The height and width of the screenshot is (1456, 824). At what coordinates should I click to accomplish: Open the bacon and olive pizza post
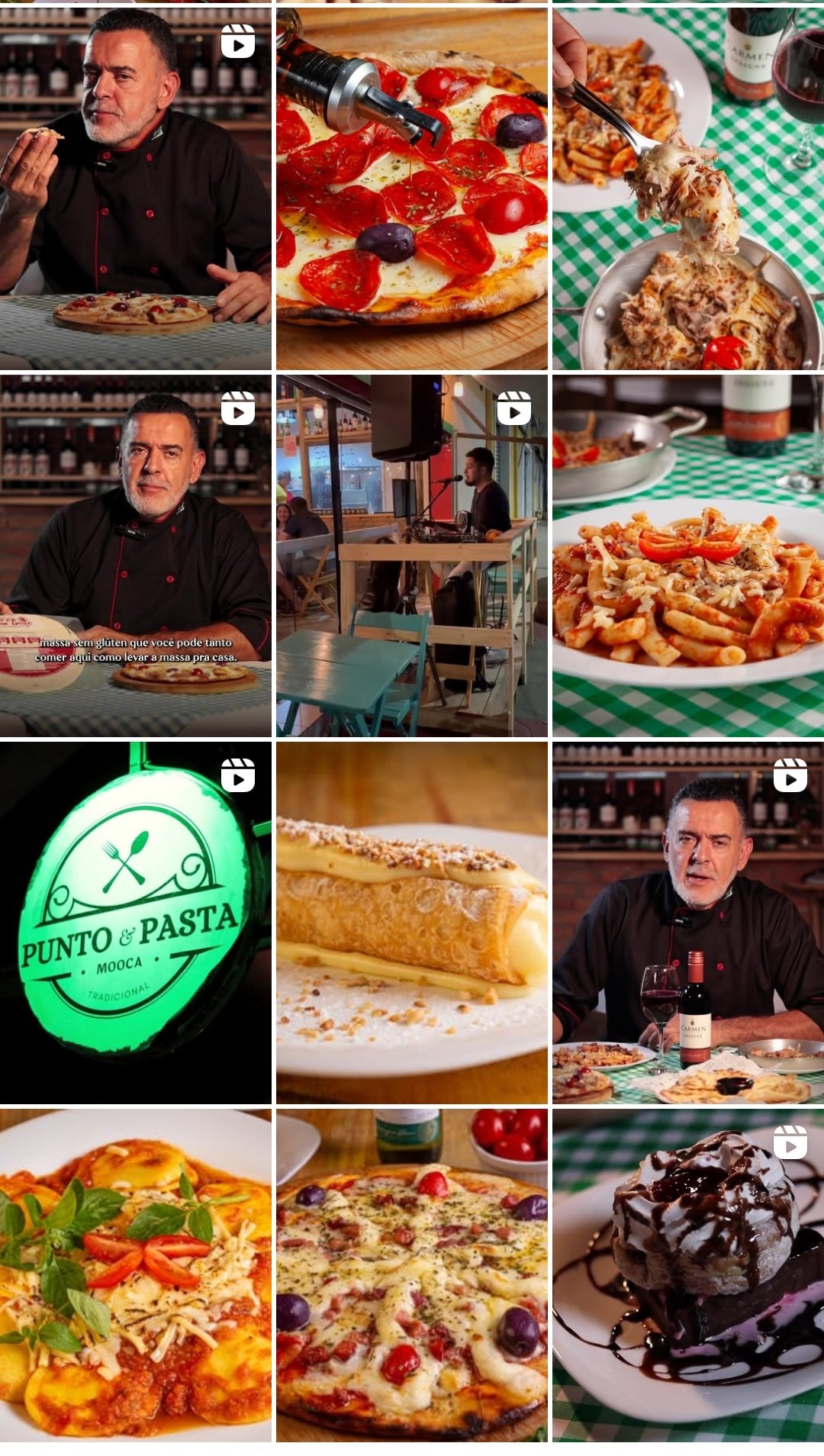pyautogui.click(x=411, y=1275)
